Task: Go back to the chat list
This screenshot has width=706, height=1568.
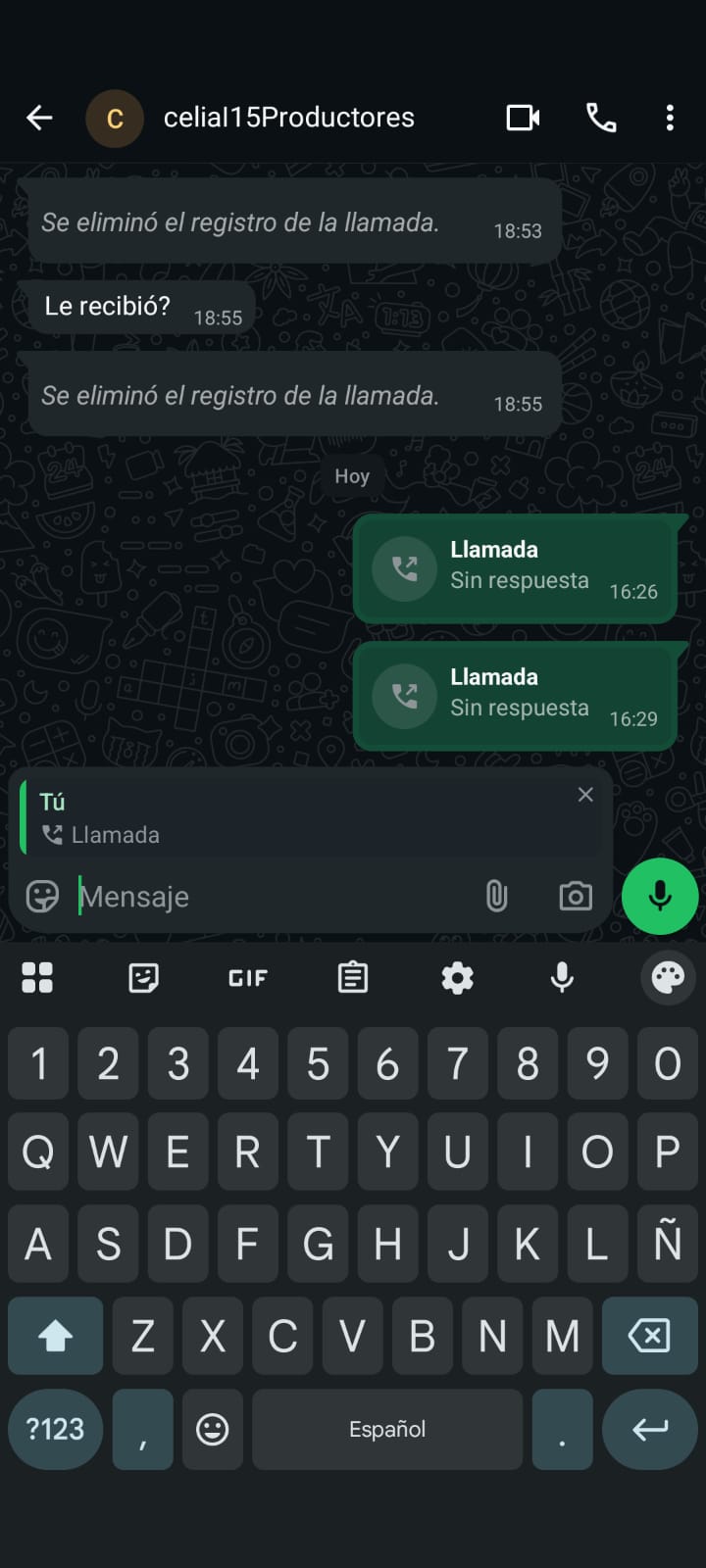Action: pyautogui.click(x=39, y=119)
